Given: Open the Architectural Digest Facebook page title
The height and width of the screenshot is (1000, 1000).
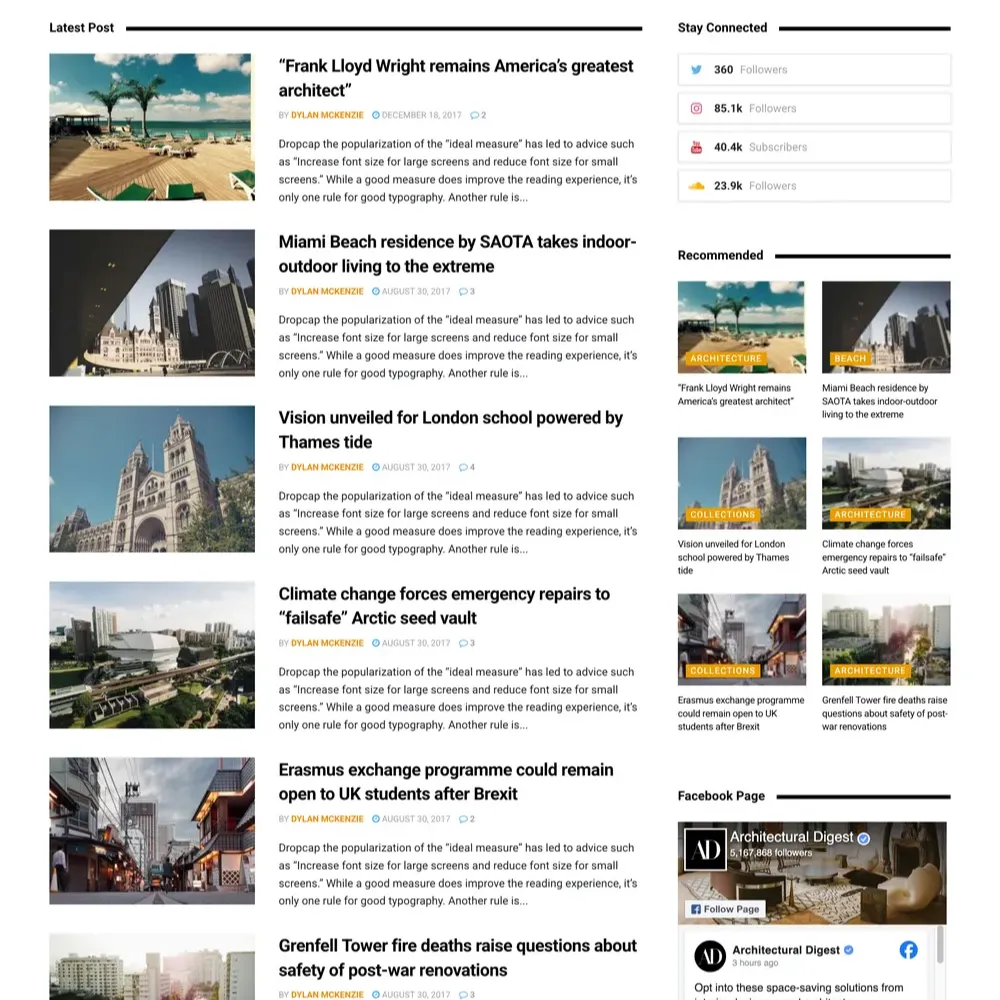Looking at the screenshot, I should tap(791, 837).
